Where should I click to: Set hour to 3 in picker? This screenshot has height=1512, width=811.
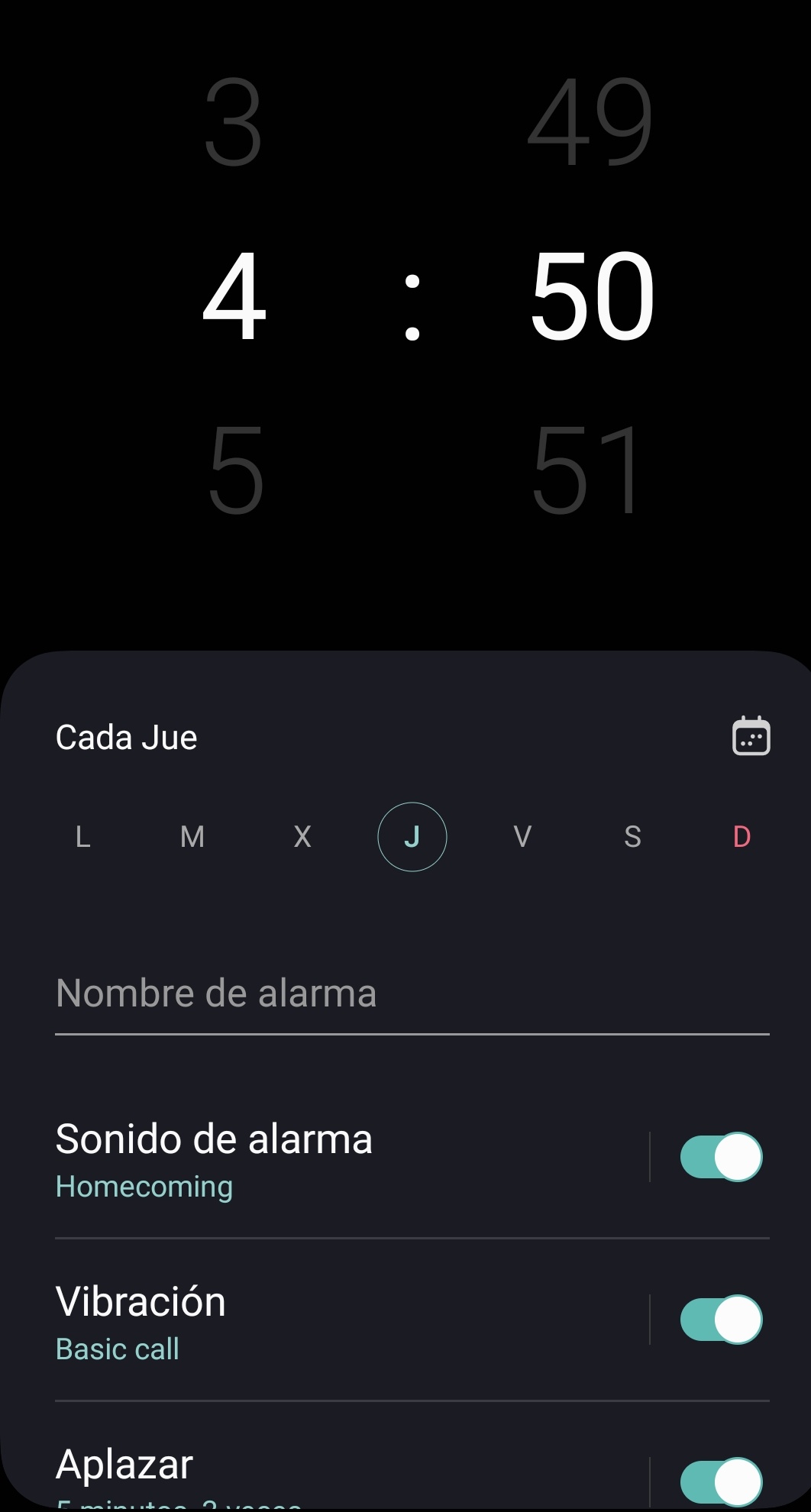click(234, 122)
